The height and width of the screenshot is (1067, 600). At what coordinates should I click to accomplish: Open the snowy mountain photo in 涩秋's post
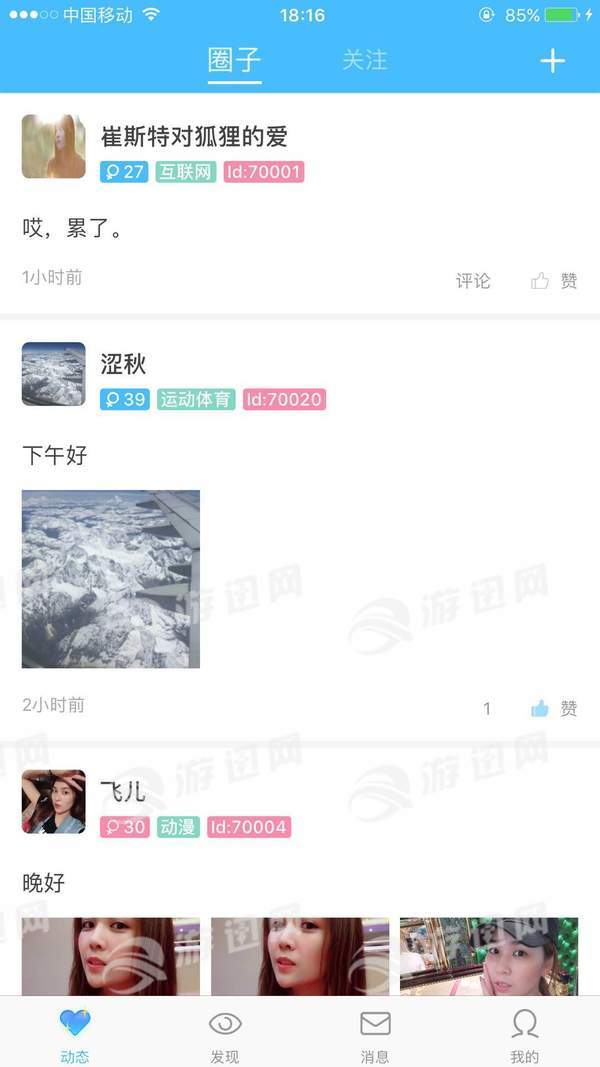[x=111, y=579]
